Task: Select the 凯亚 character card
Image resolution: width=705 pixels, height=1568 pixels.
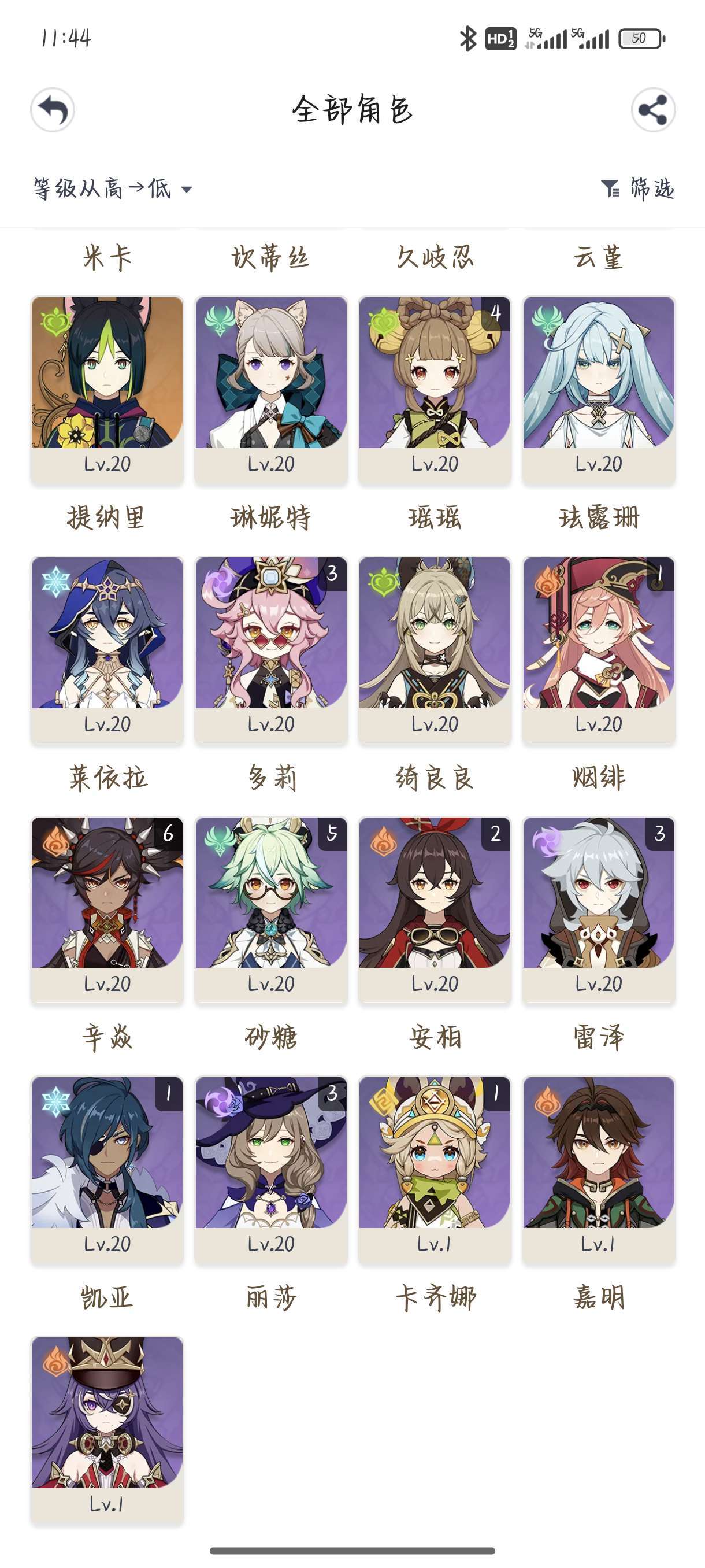Action: click(x=107, y=1171)
